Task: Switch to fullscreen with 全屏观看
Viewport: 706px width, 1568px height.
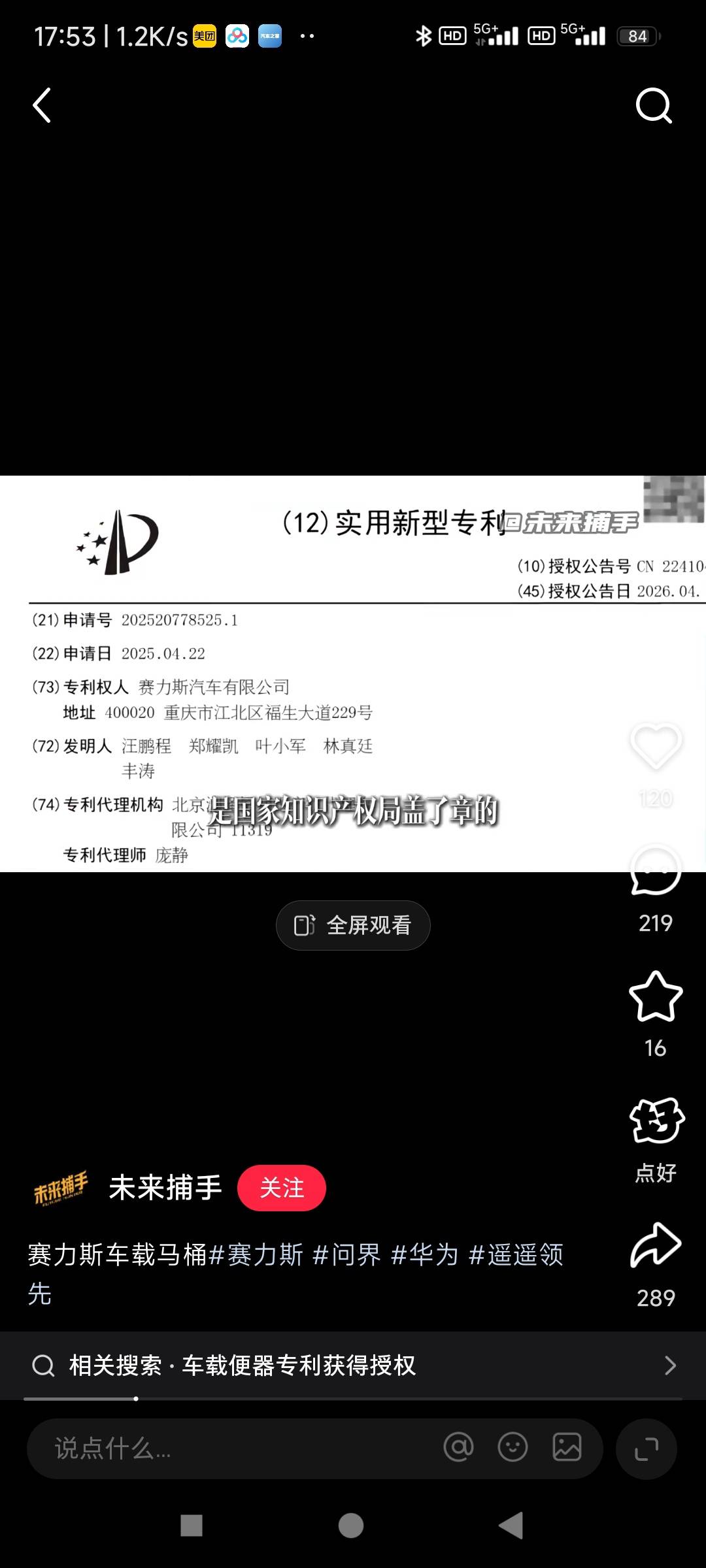Action: point(353,925)
